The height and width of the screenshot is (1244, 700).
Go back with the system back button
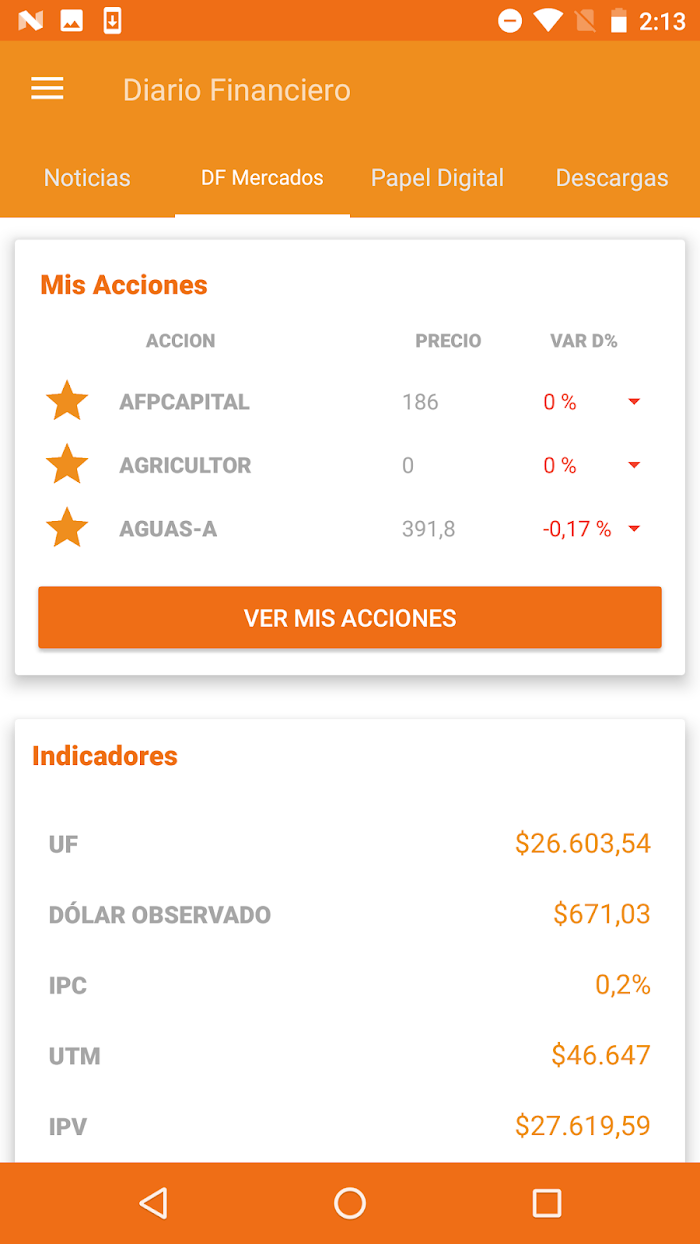[153, 1203]
